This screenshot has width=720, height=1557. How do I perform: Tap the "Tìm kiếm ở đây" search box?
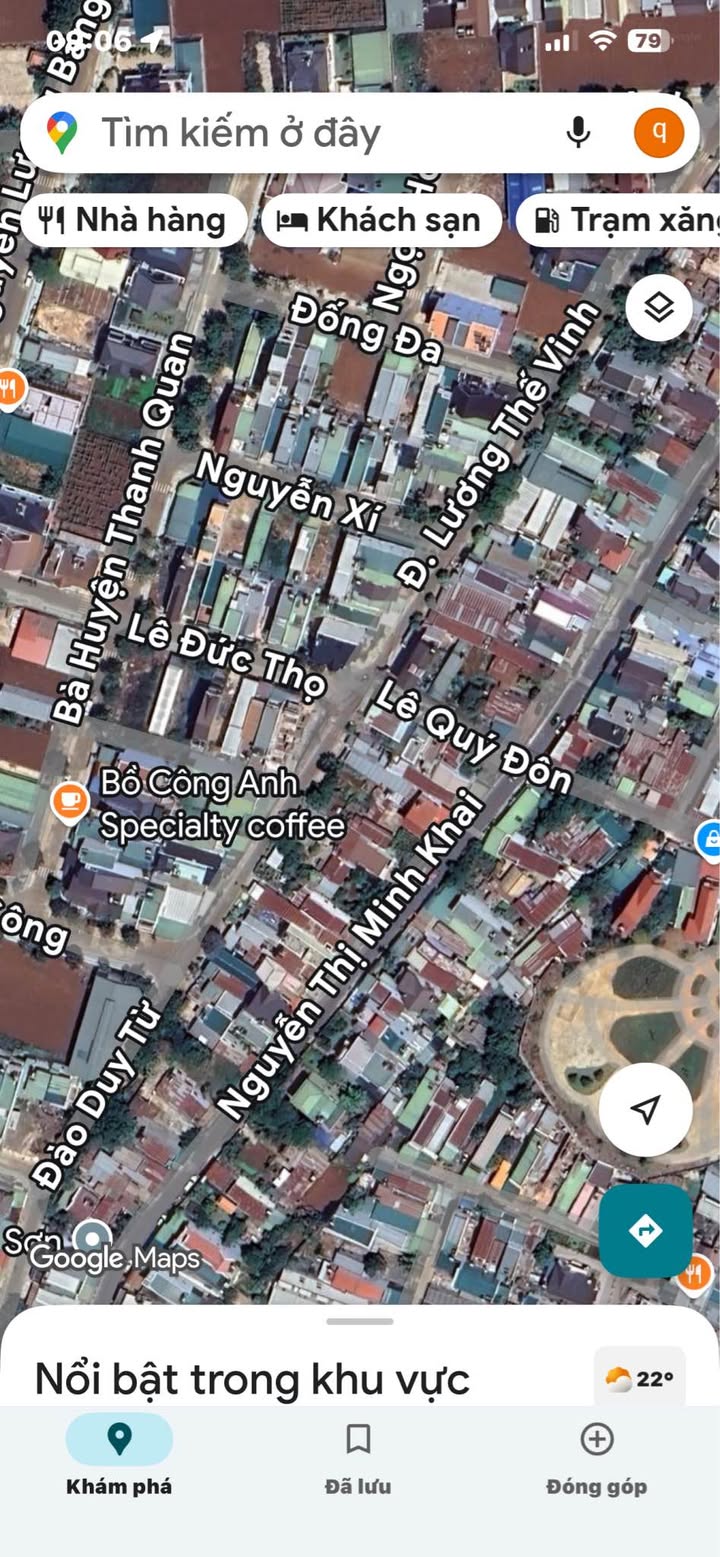point(300,133)
